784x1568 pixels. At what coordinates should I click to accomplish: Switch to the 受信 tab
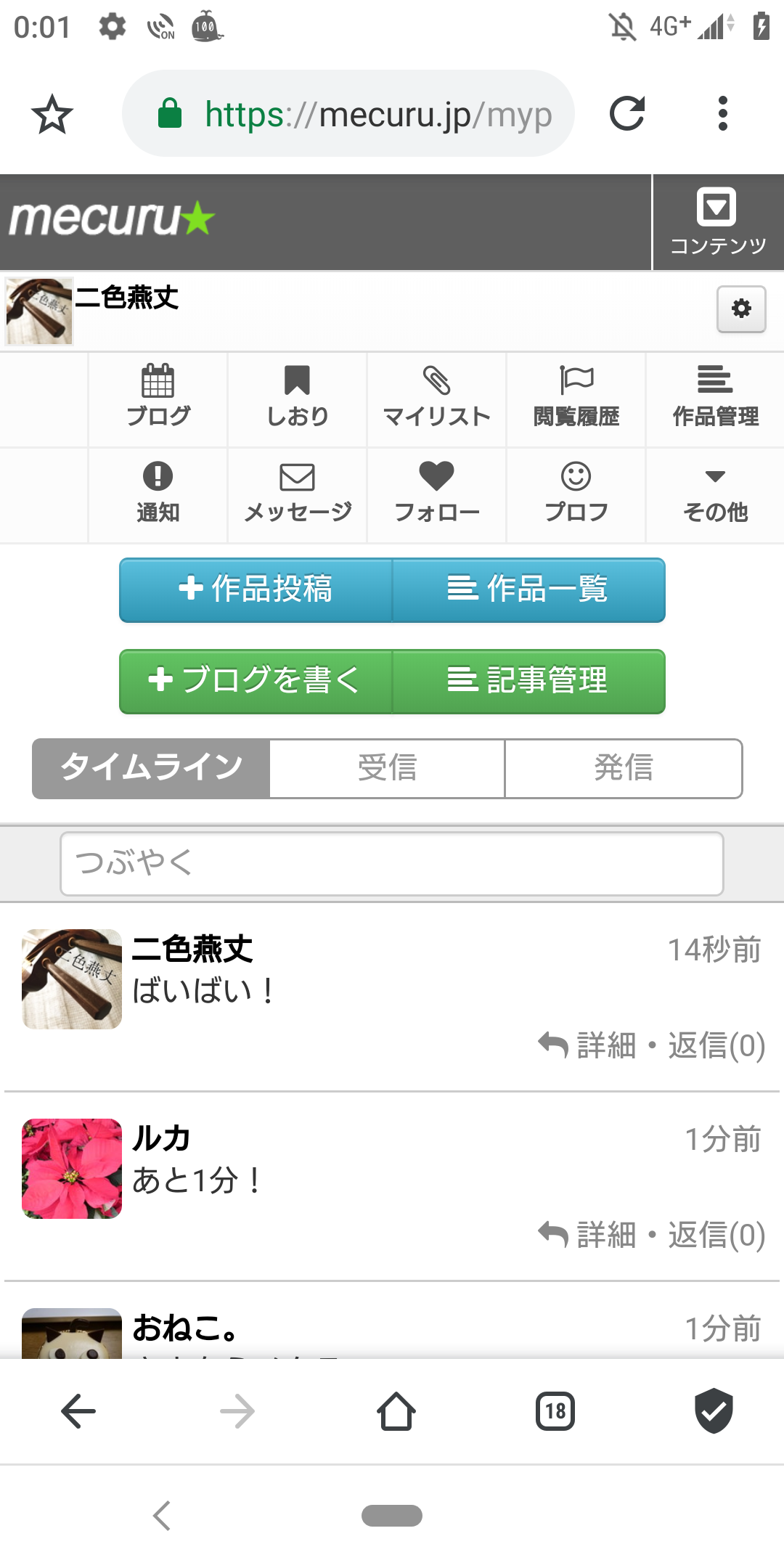pyautogui.click(x=387, y=768)
